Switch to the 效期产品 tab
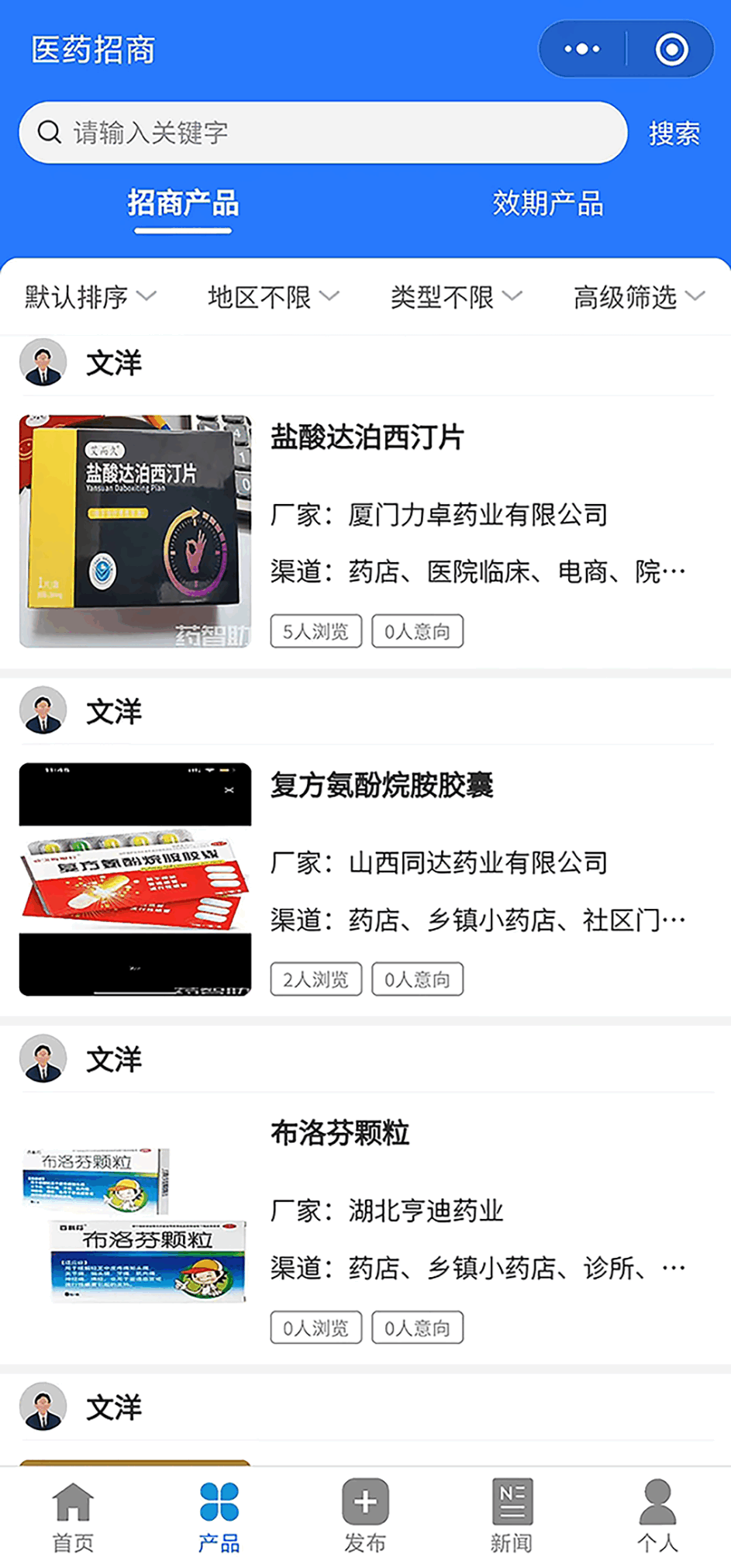Image resolution: width=731 pixels, height=1568 pixels. click(548, 204)
